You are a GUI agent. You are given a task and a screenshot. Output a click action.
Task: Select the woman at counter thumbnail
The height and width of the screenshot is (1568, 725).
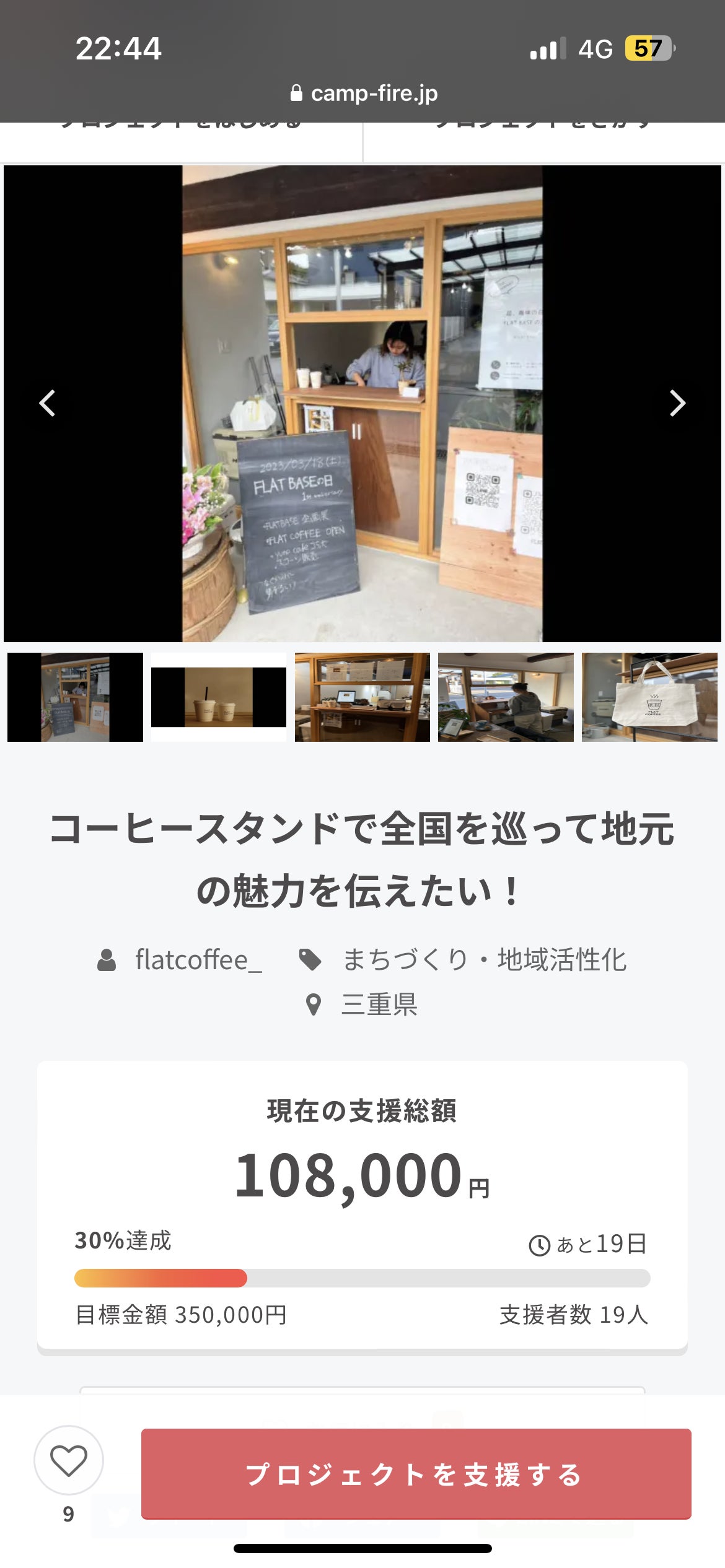(506, 697)
